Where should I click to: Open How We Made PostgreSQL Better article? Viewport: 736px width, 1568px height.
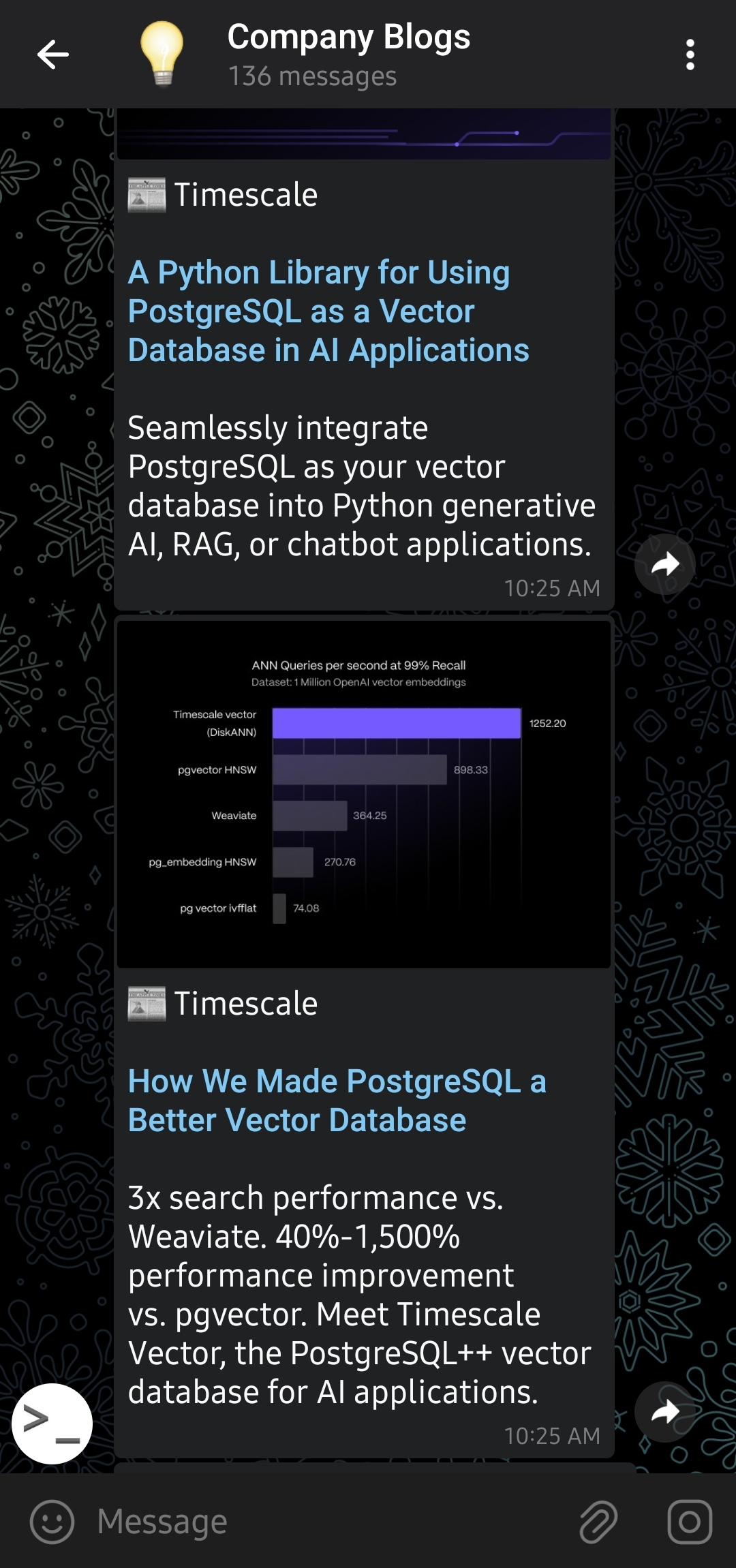tap(337, 1101)
